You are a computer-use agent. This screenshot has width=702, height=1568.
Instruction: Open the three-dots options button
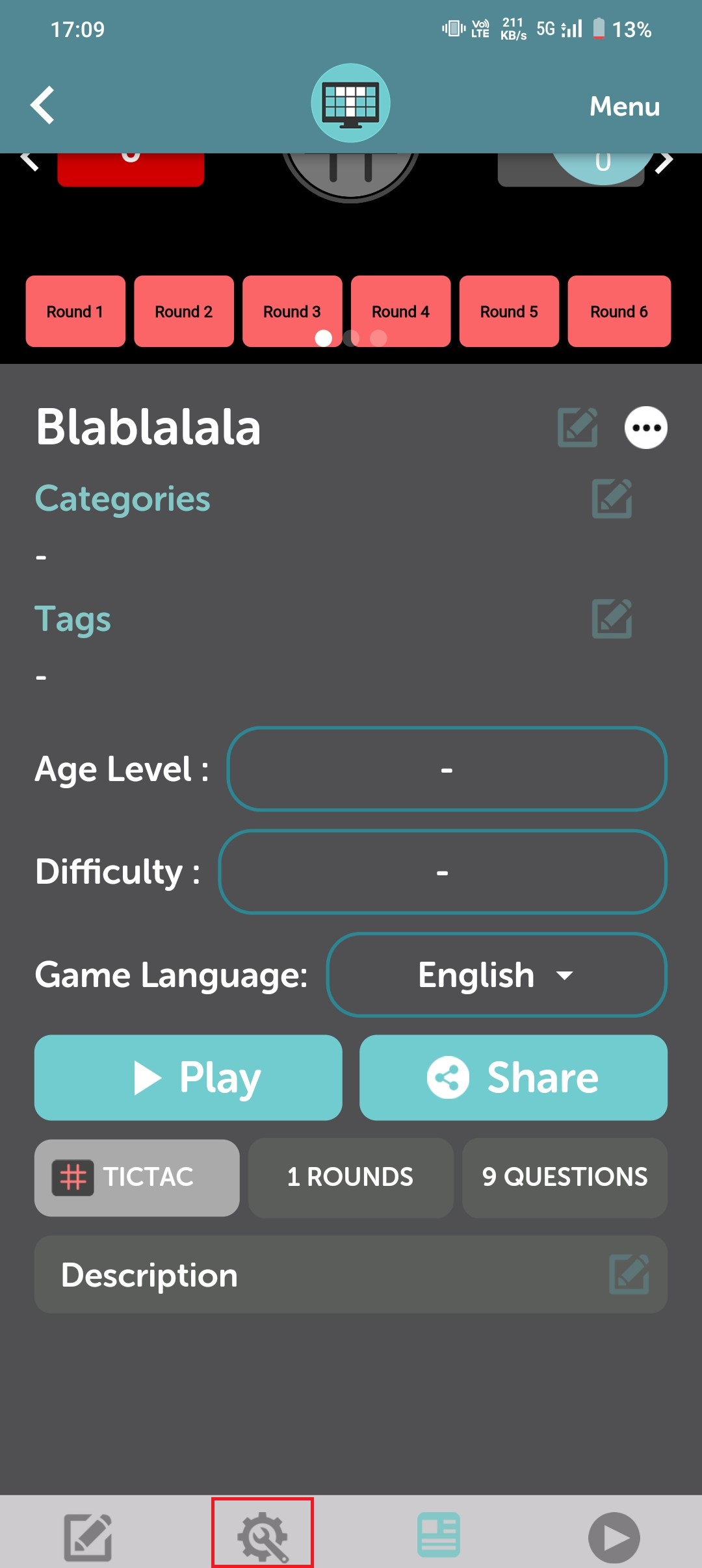[x=645, y=428]
